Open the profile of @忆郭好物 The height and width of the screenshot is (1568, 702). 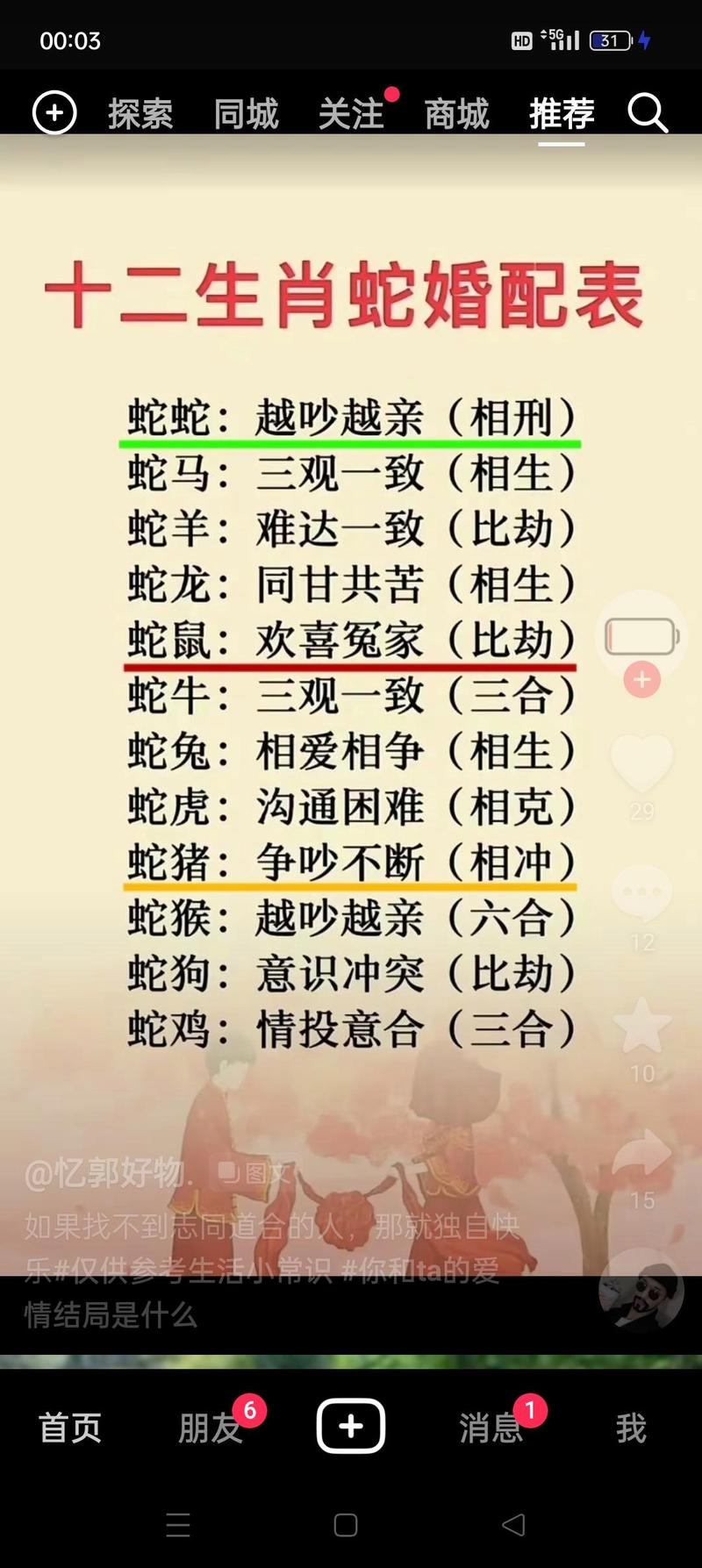(x=105, y=1172)
